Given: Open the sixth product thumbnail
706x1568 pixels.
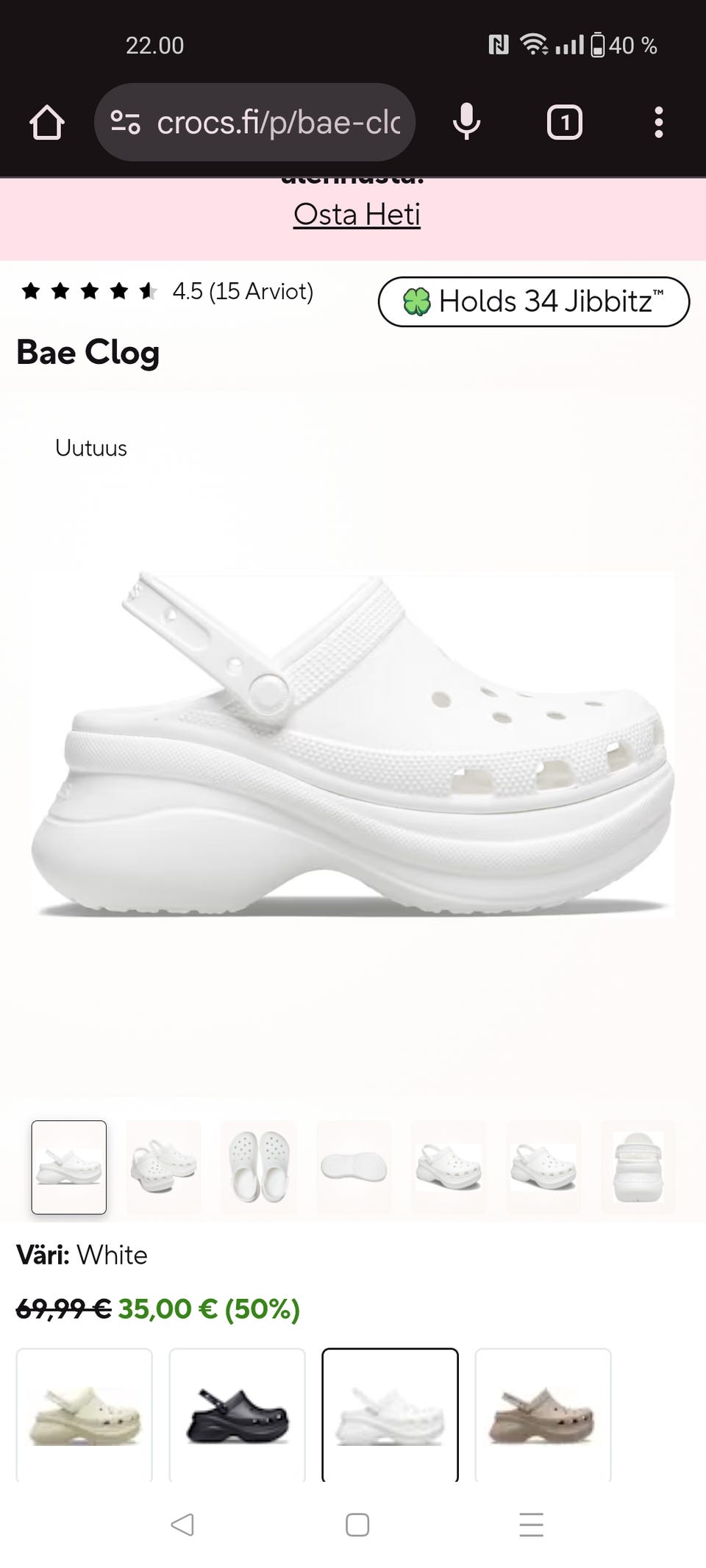Looking at the screenshot, I should [543, 1167].
